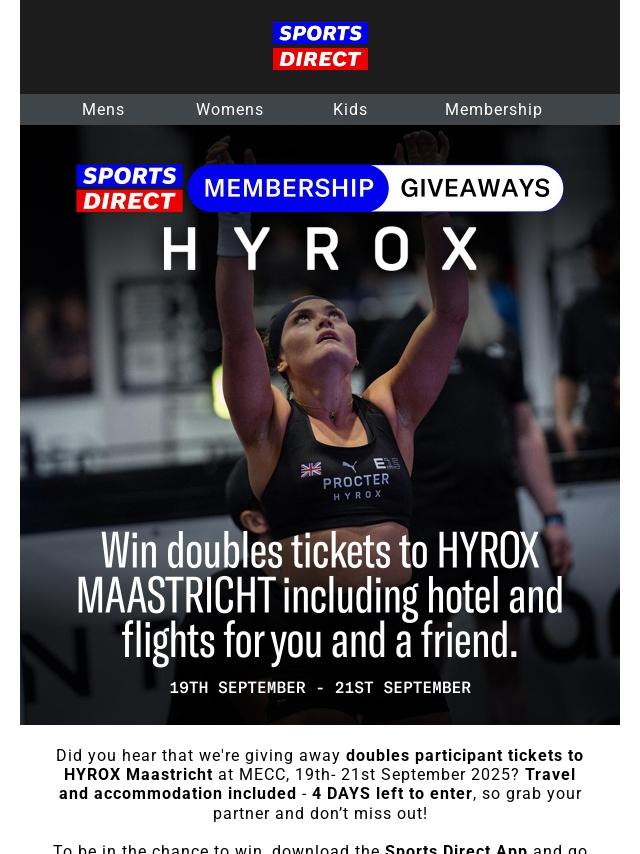Open the Membership page link

493,110
